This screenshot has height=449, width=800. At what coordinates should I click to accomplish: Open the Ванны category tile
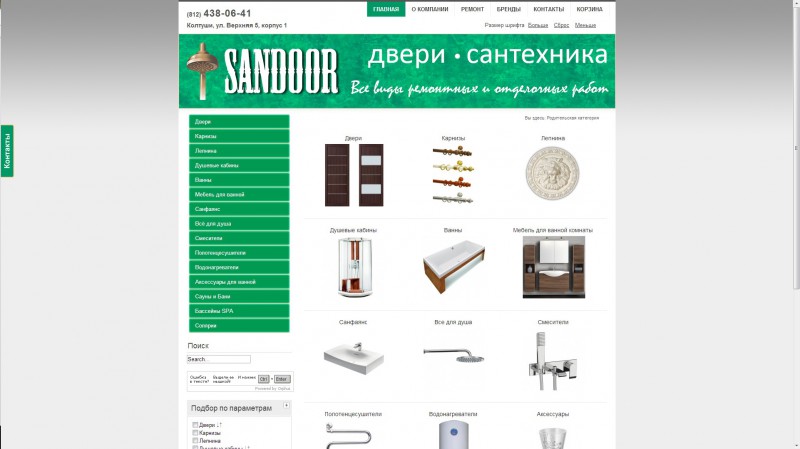pyautogui.click(x=453, y=262)
